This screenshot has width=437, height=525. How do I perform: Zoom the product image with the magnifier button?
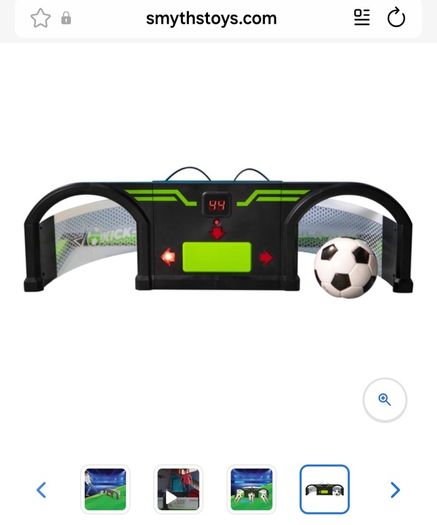point(385,399)
